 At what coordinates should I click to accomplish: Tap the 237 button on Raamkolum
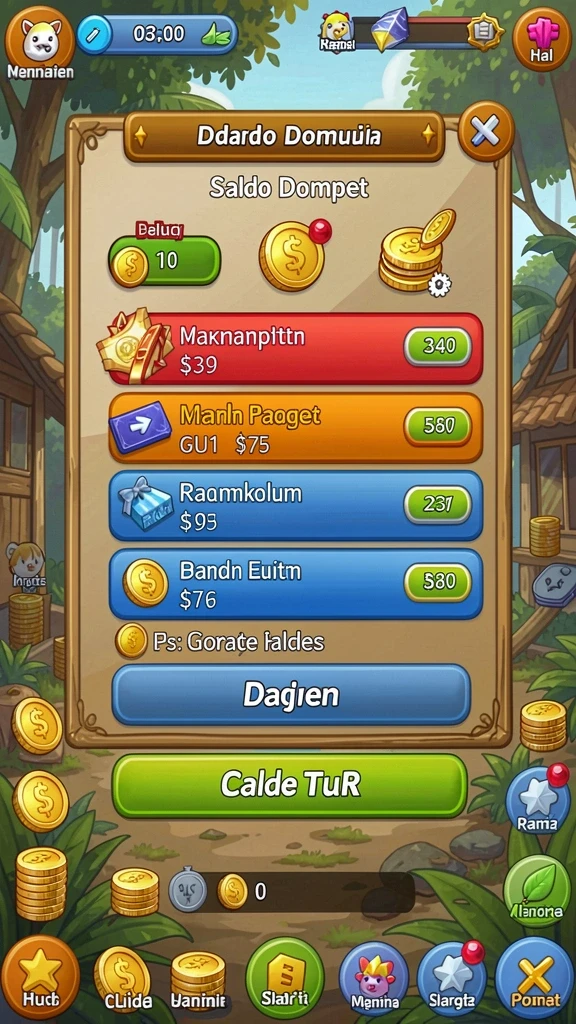click(438, 505)
